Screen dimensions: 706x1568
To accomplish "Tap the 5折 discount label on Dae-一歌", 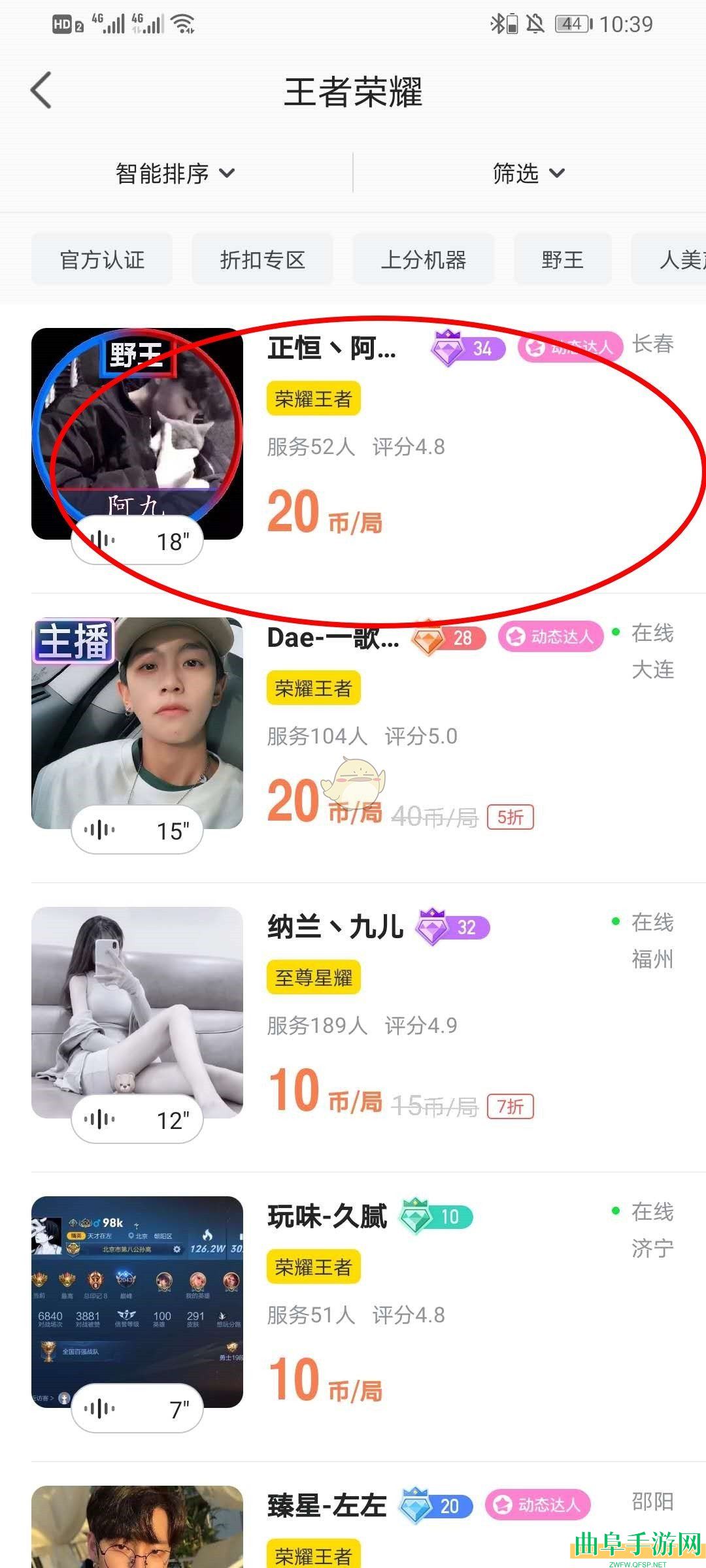I will point(510,817).
